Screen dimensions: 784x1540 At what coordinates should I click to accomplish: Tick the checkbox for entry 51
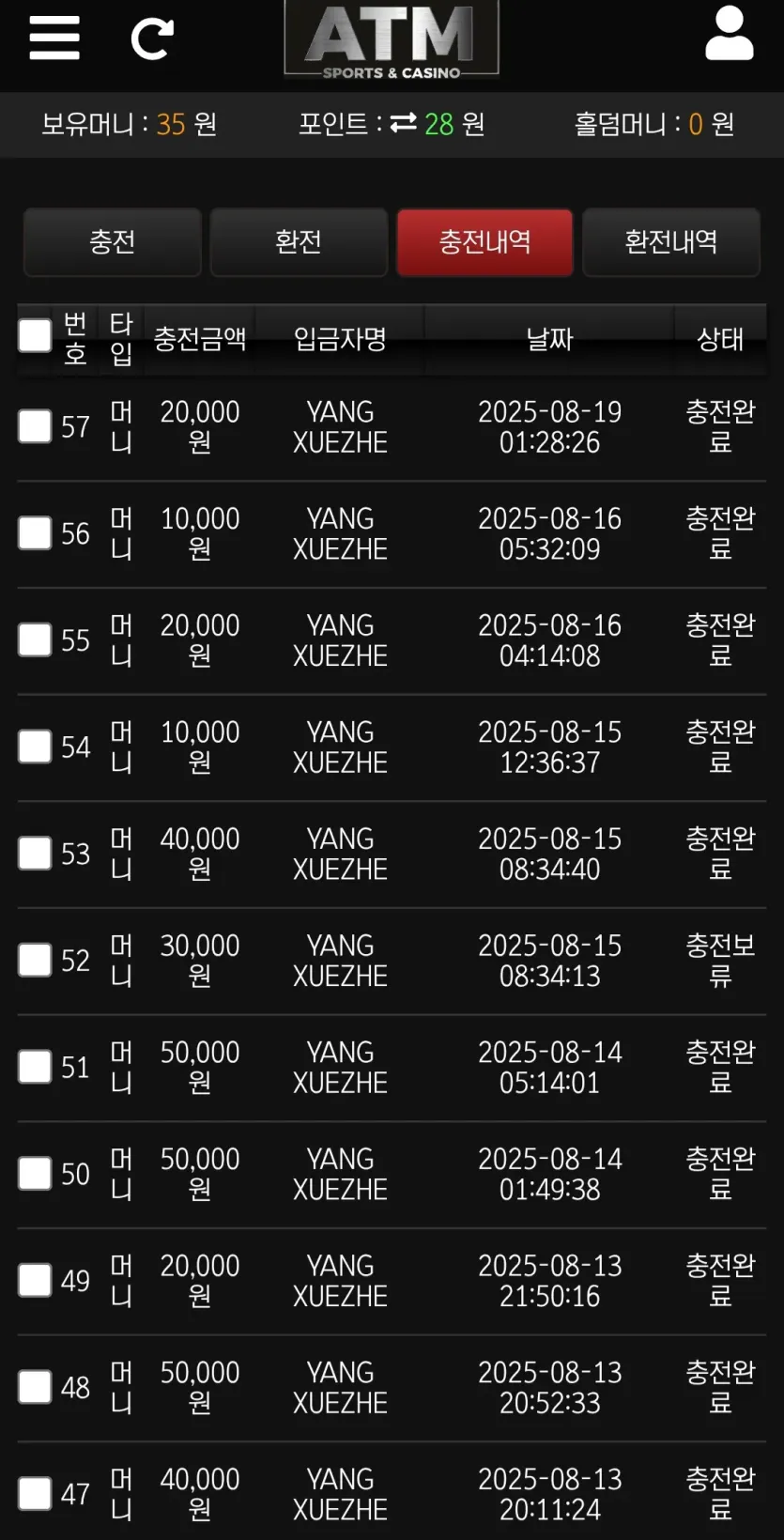(35, 1067)
